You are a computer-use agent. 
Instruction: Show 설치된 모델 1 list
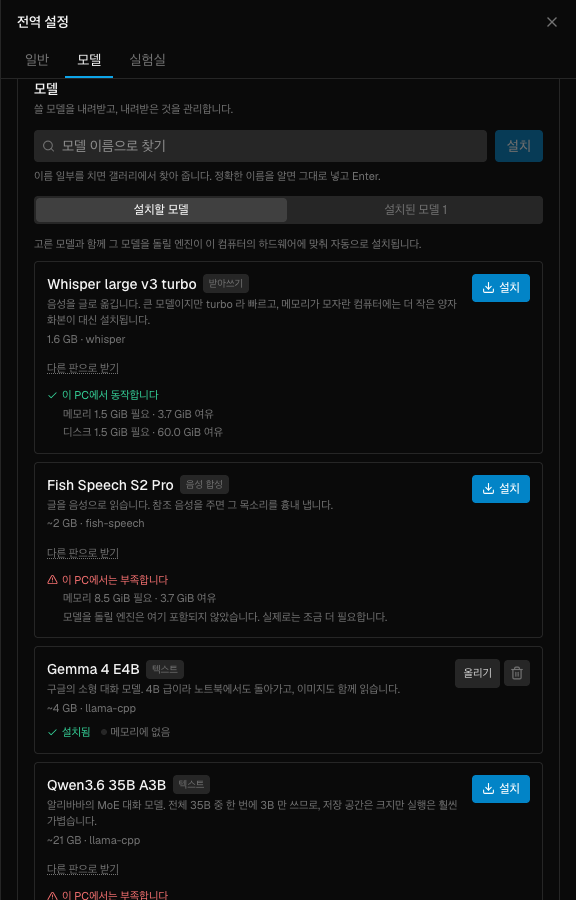point(415,210)
